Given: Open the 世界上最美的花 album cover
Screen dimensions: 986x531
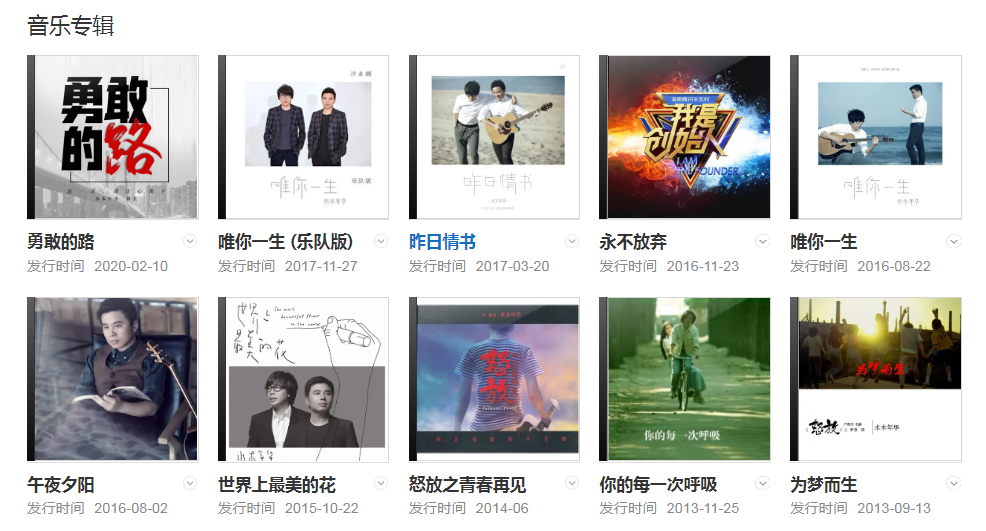Looking at the screenshot, I should point(304,379).
